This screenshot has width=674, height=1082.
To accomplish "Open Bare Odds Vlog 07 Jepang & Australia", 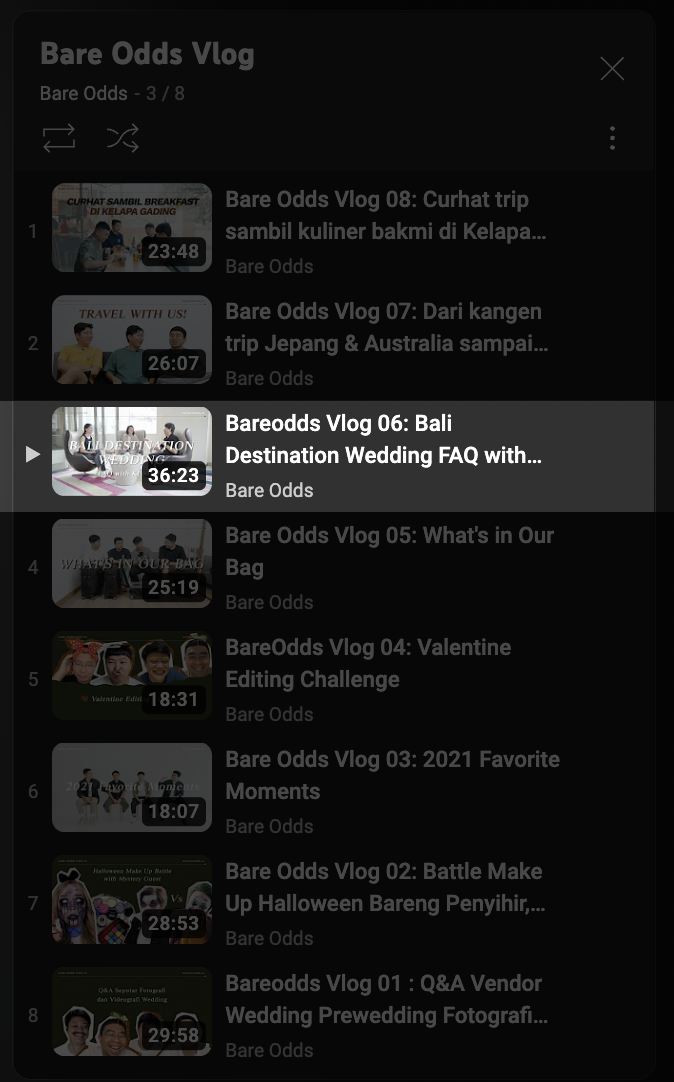I will (x=334, y=343).
